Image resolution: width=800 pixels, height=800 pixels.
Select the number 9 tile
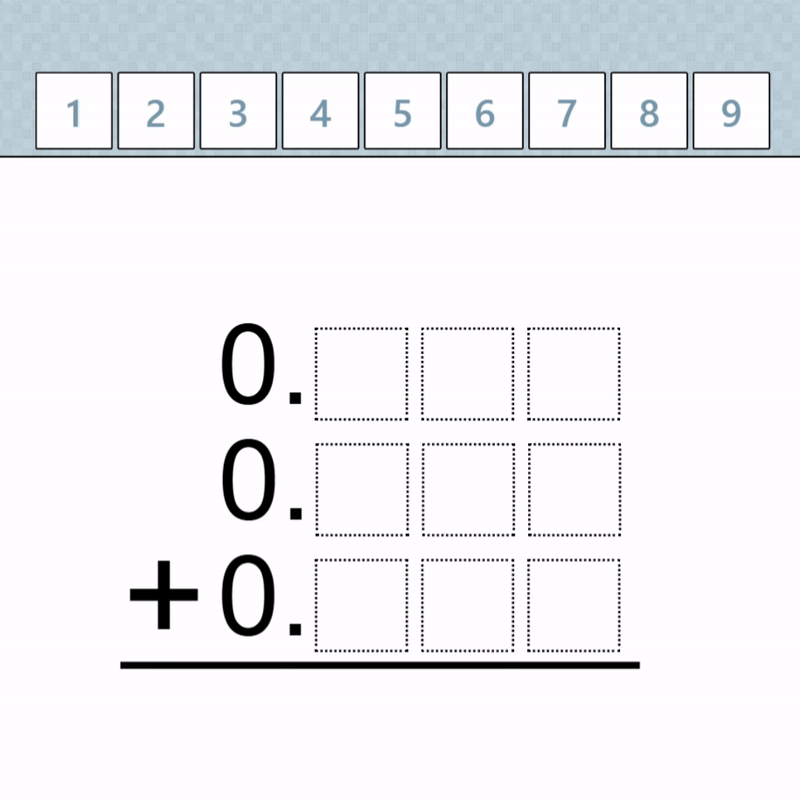click(x=731, y=111)
